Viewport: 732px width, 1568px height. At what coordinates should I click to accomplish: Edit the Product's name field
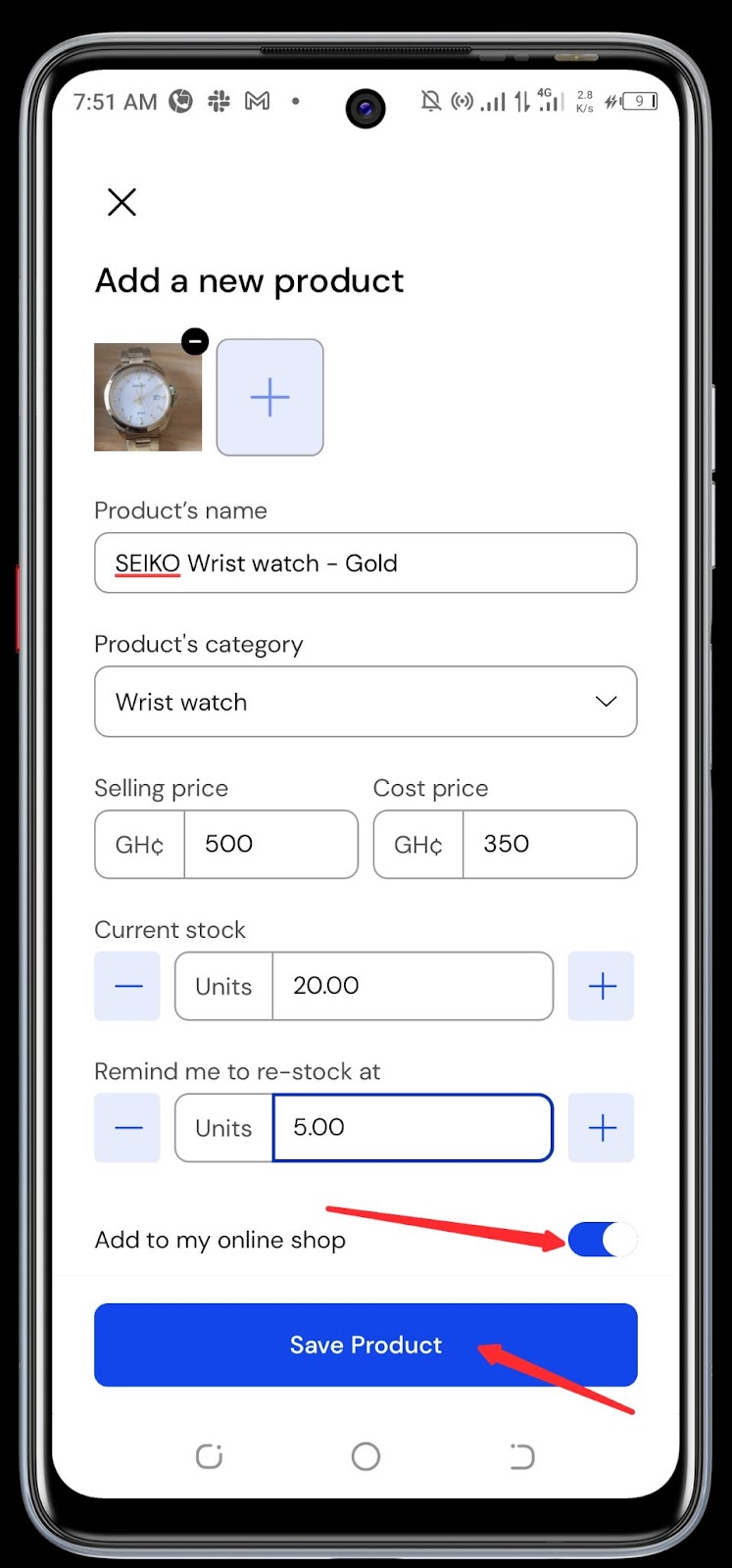(x=365, y=563)
